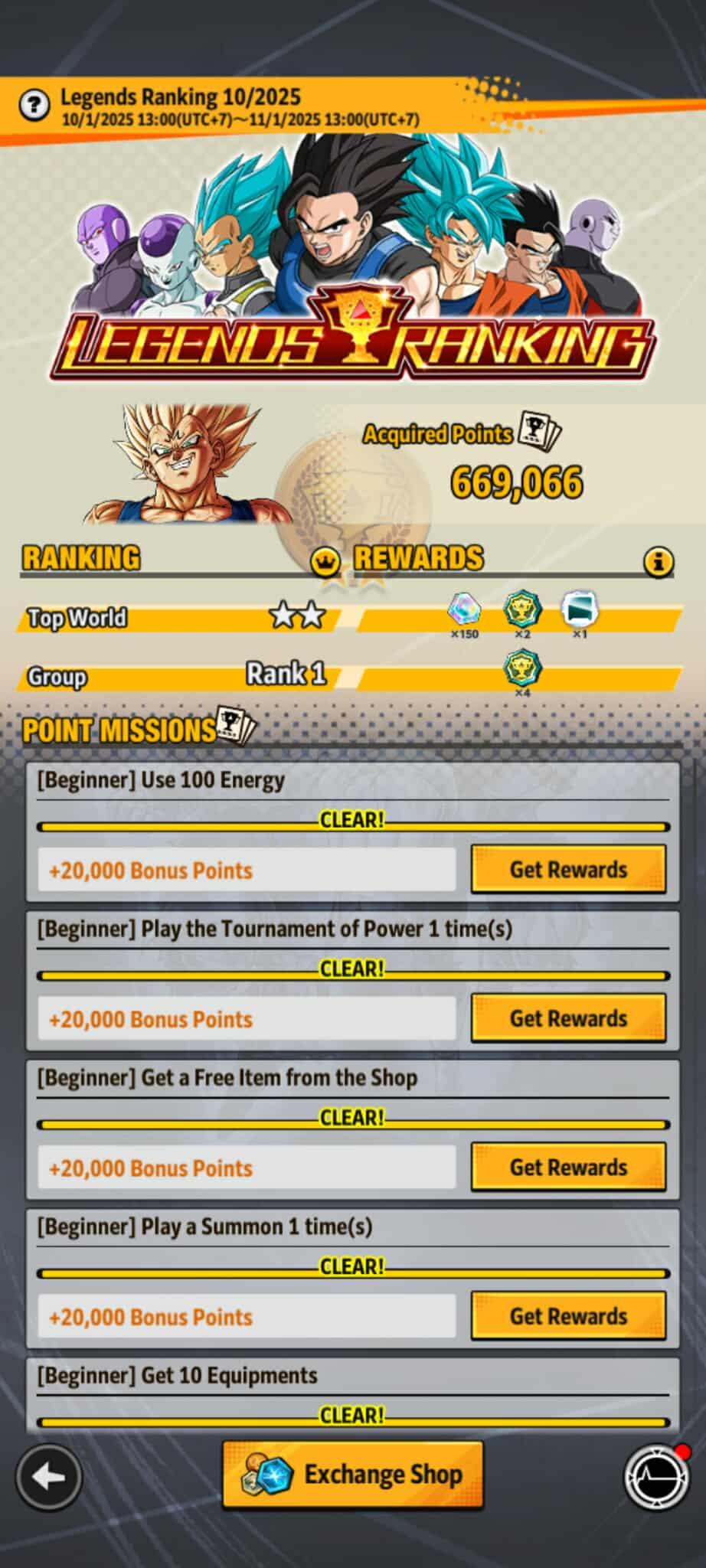Open the radar menu icon

[x=656, y=1477]
